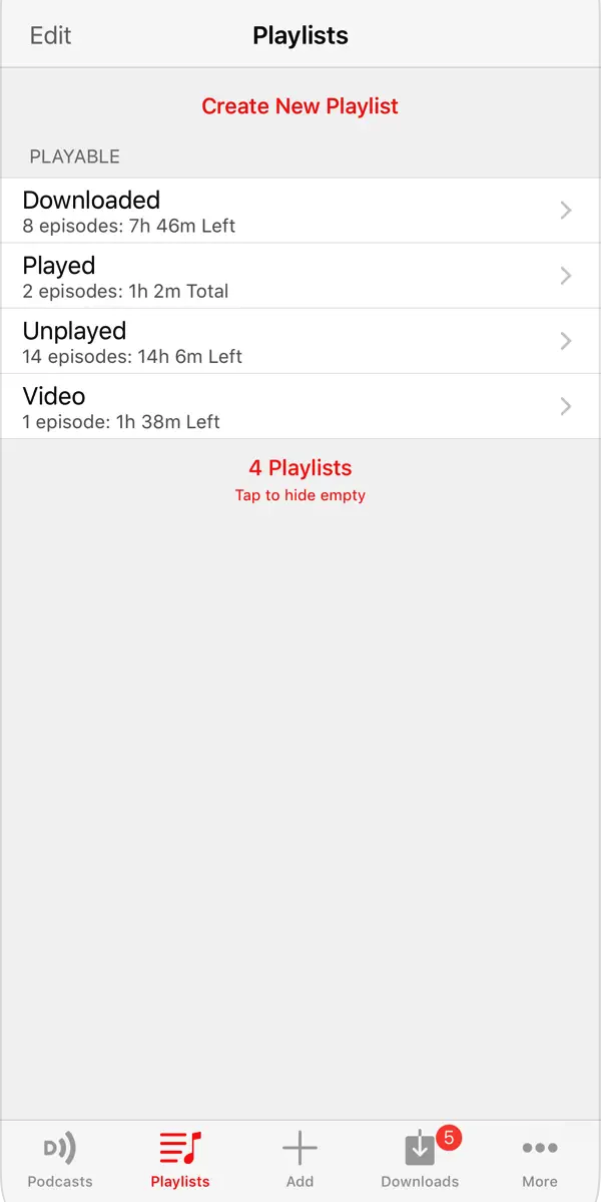Select the Playlists tab
Viewport: 602px width, 1202px height.
(x=180, y=1159)
